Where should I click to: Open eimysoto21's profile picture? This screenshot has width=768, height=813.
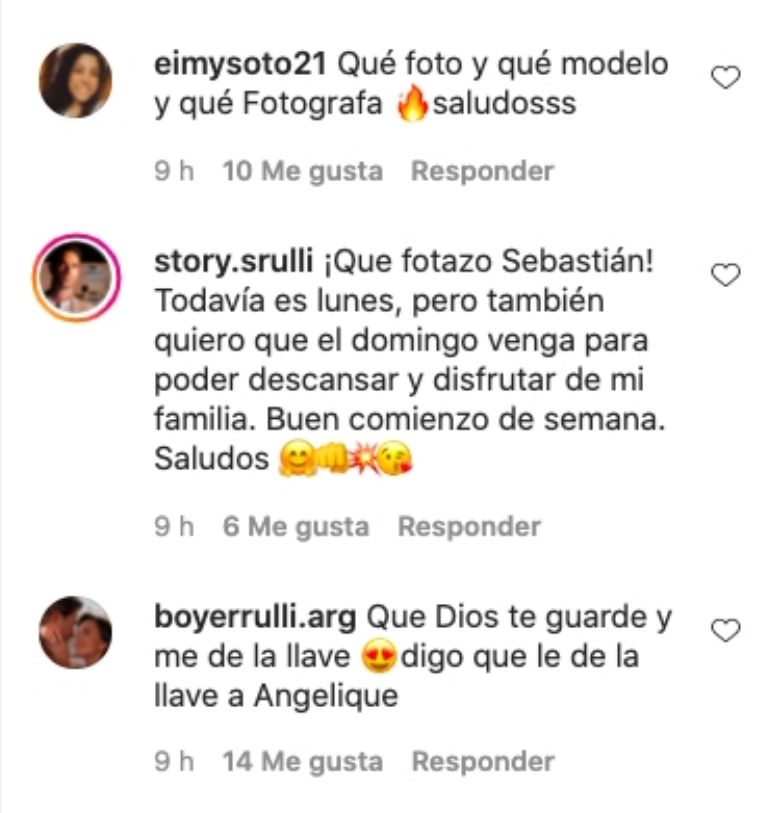(76, 80)
